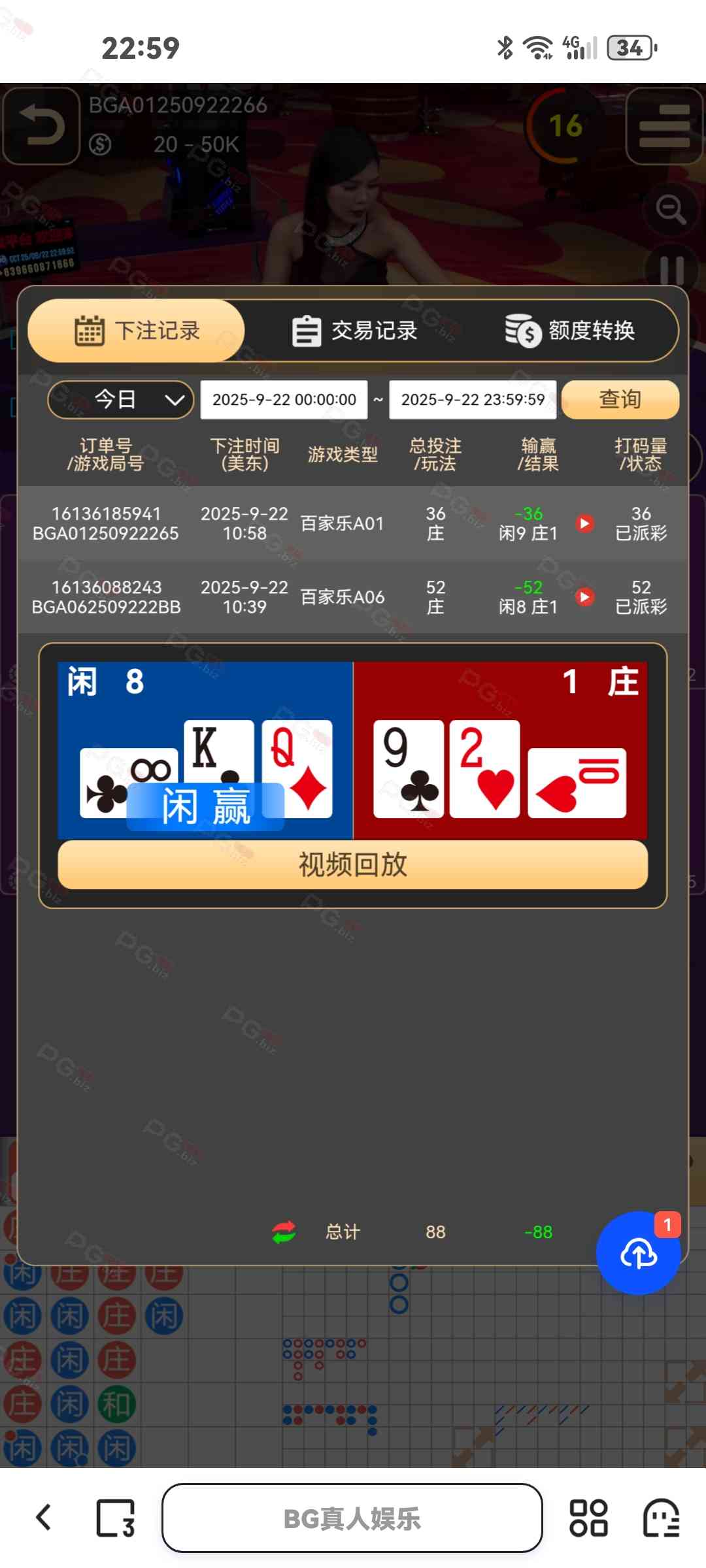Tap the back arrow at top left
Image resolution: width=706 pixels, height=1568 pixels.
click(x=41, y=125)
